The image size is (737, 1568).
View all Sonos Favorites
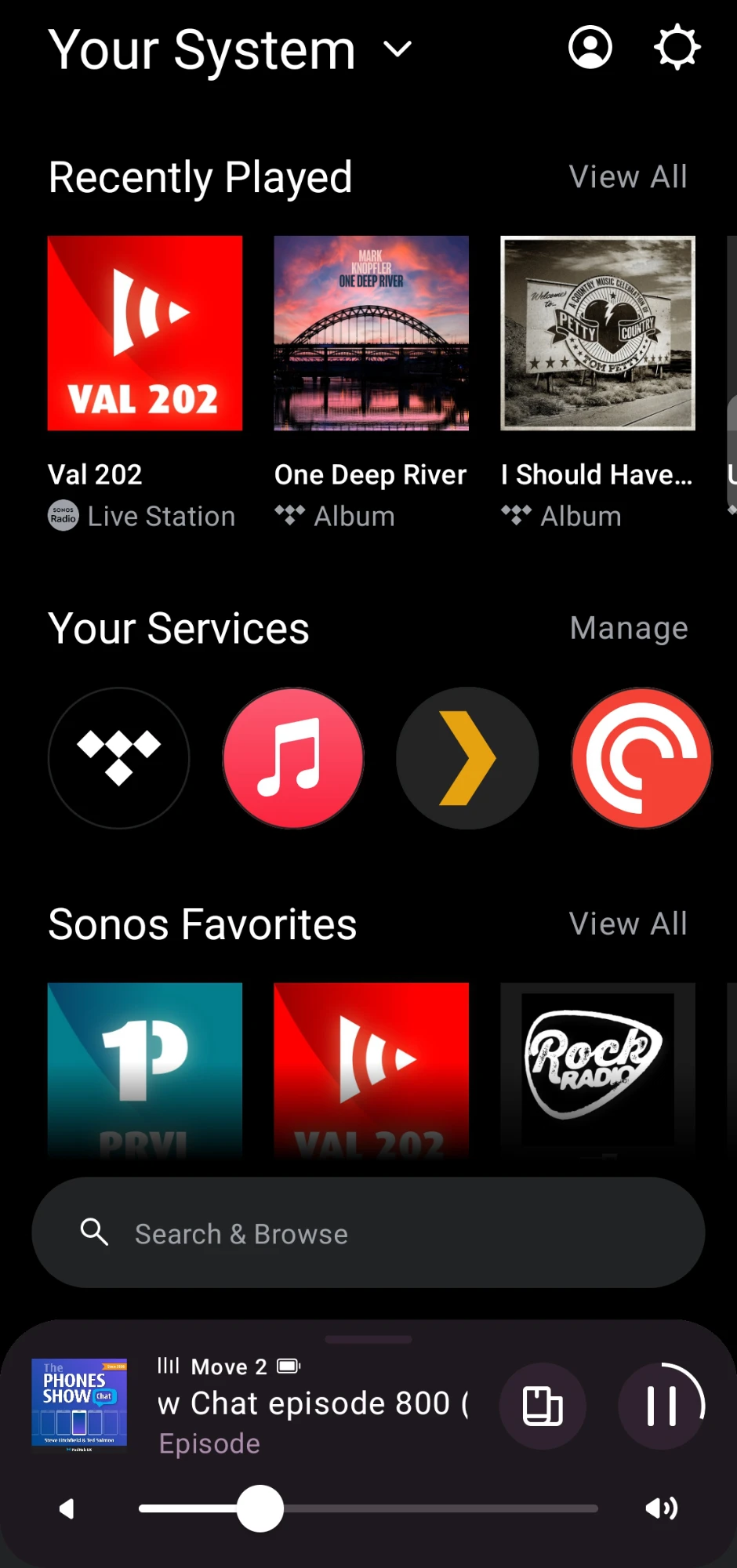627,924
